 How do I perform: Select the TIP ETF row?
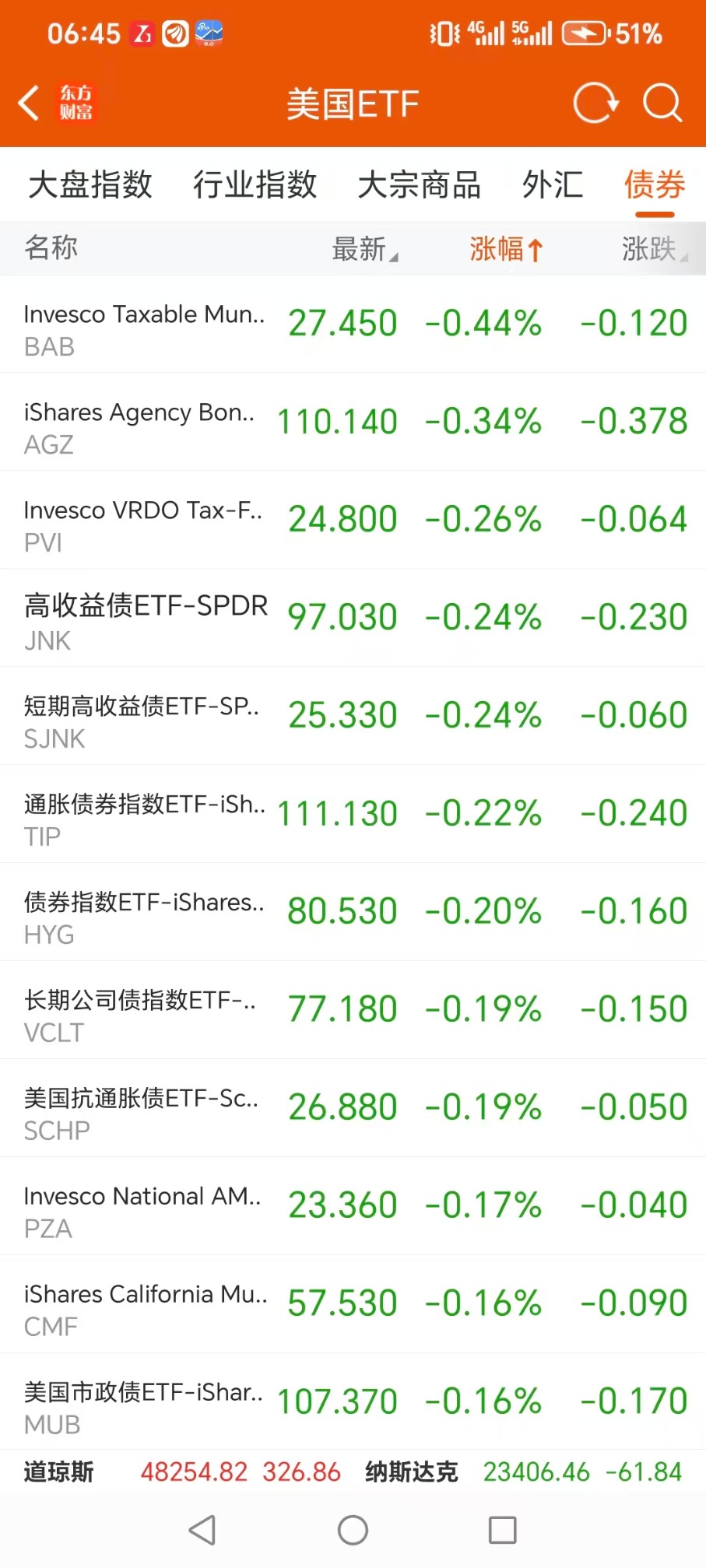tap(353, 815)
